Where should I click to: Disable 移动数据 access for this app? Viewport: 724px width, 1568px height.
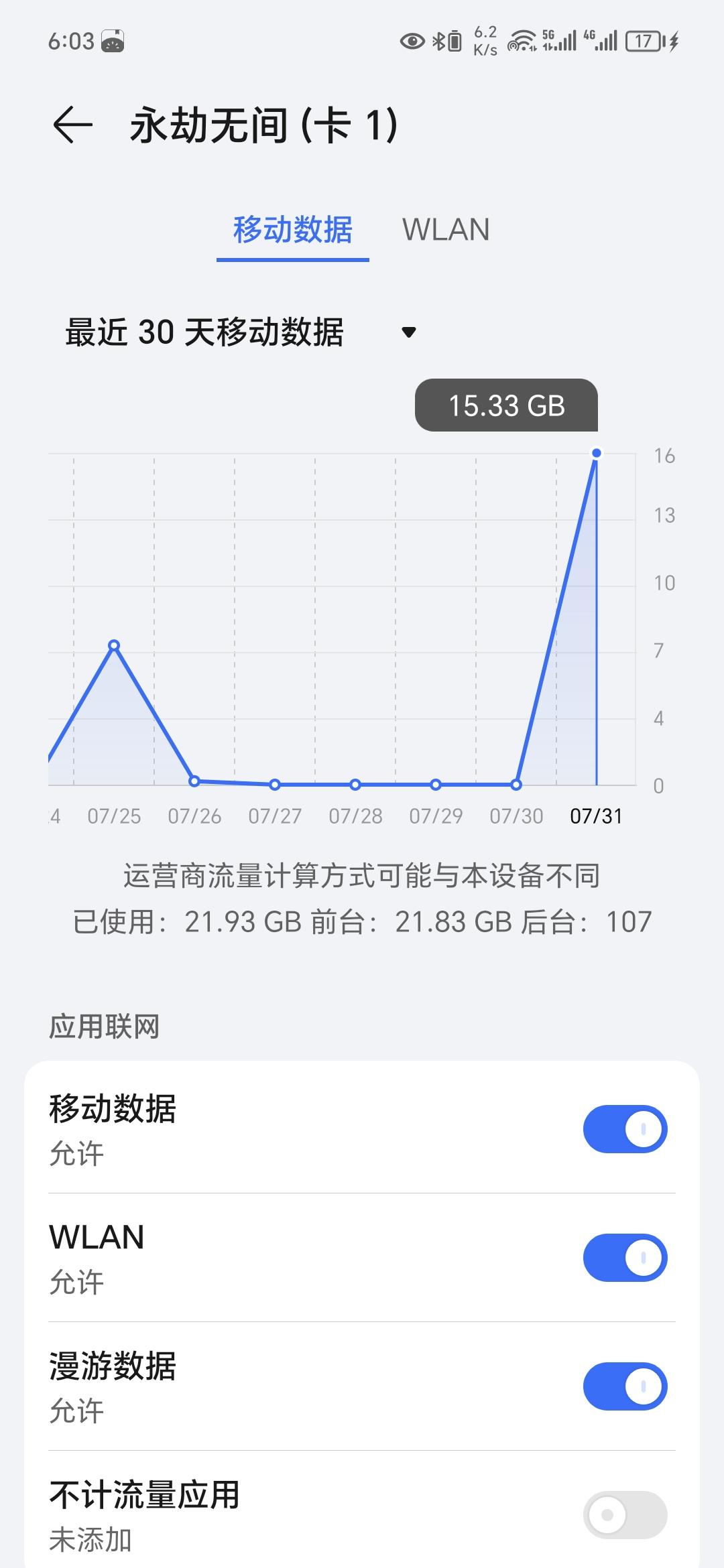[625, 1129]
